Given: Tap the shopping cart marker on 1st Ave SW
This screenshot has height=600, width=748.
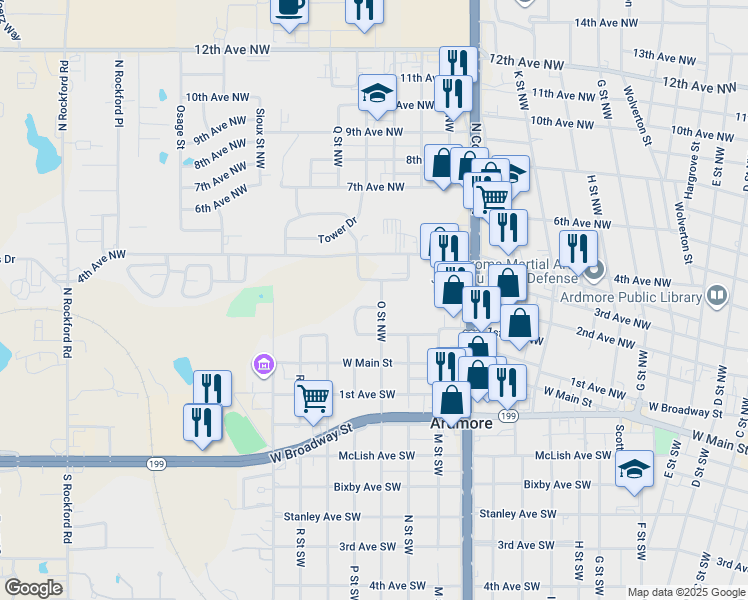Looking at the screenshot, I should pos(314,397).
